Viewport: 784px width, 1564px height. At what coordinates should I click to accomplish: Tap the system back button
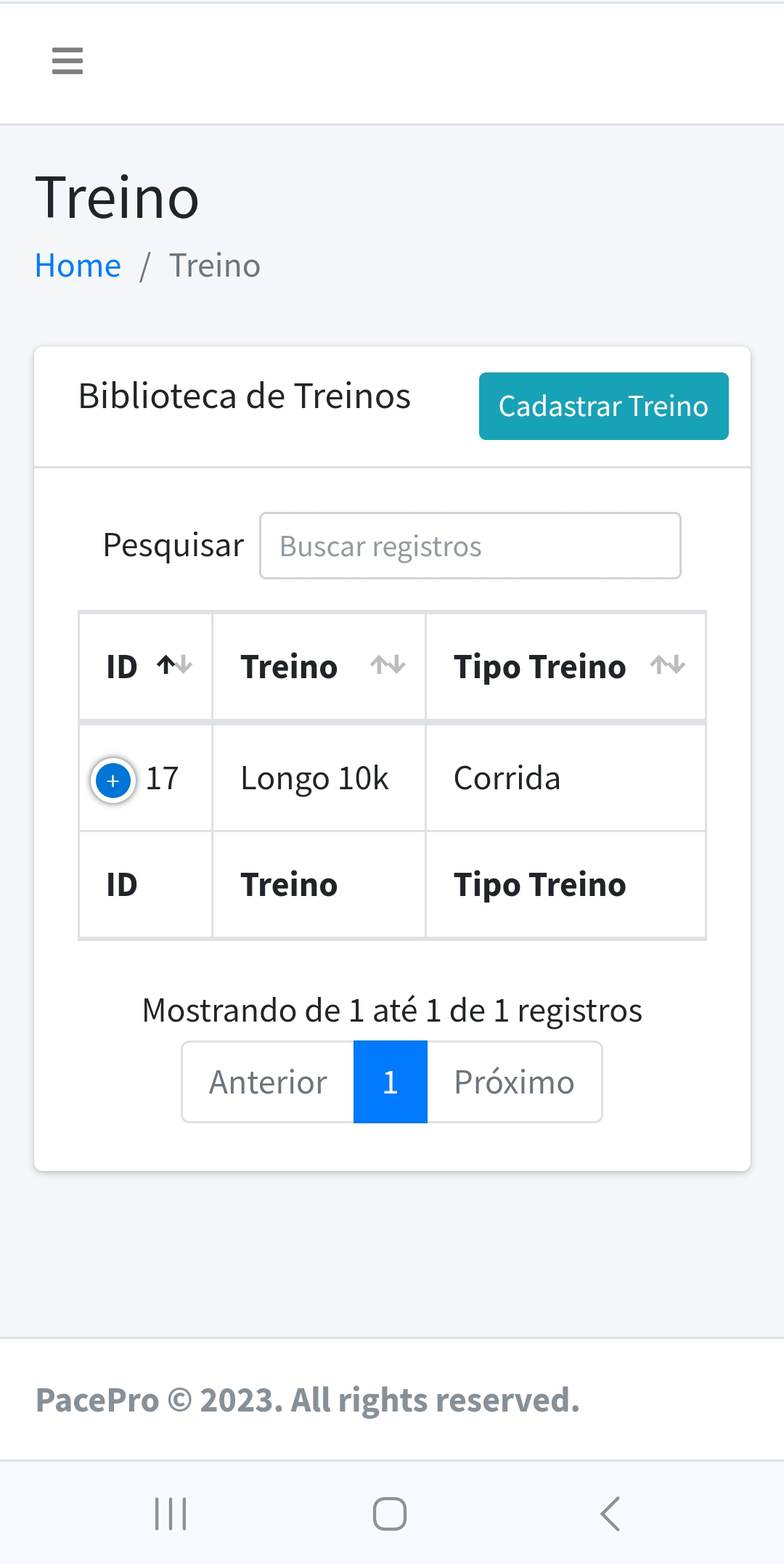(x=611, y=1514)
